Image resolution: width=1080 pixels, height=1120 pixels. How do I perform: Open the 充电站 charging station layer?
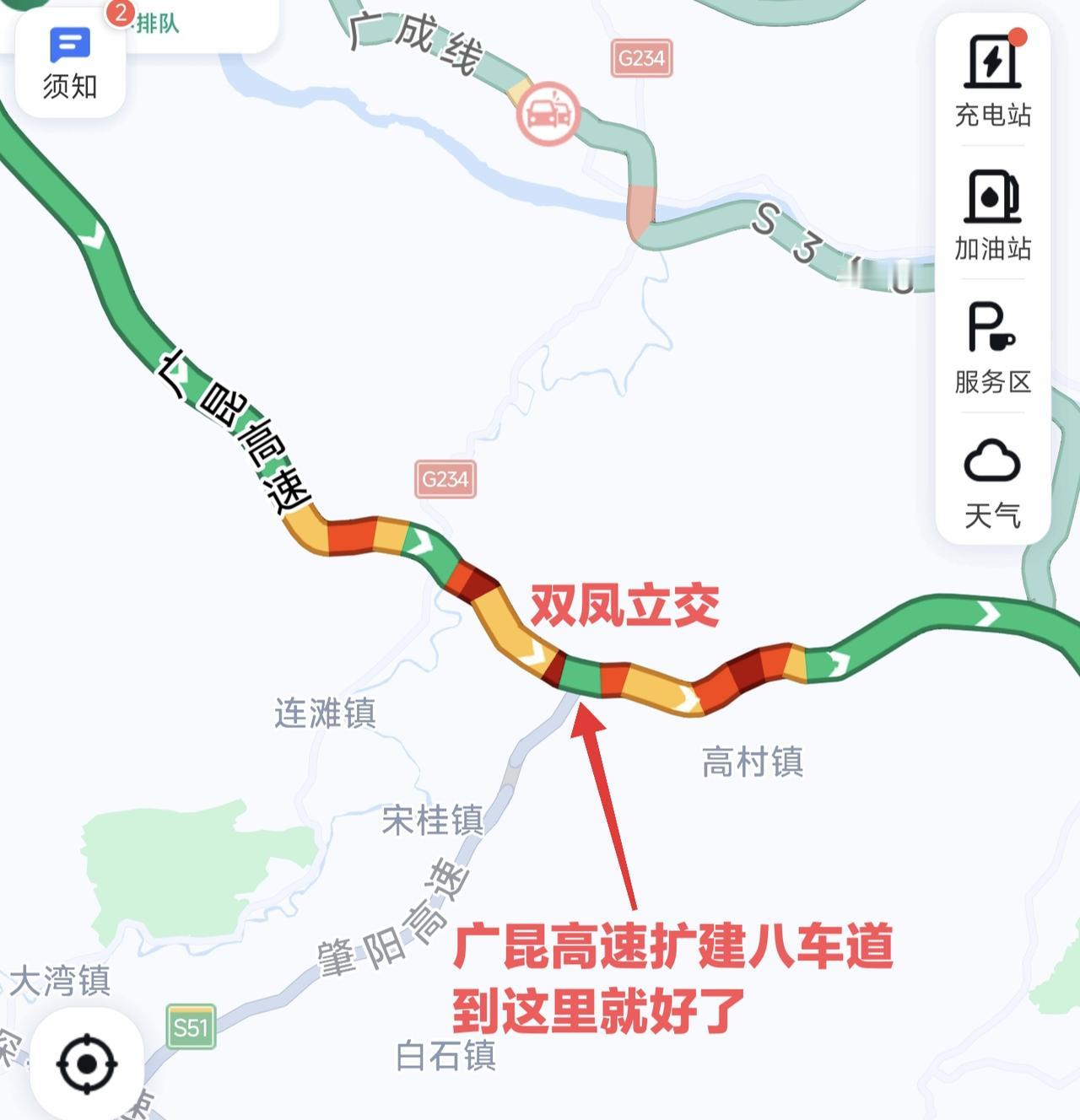click(992, 84)
